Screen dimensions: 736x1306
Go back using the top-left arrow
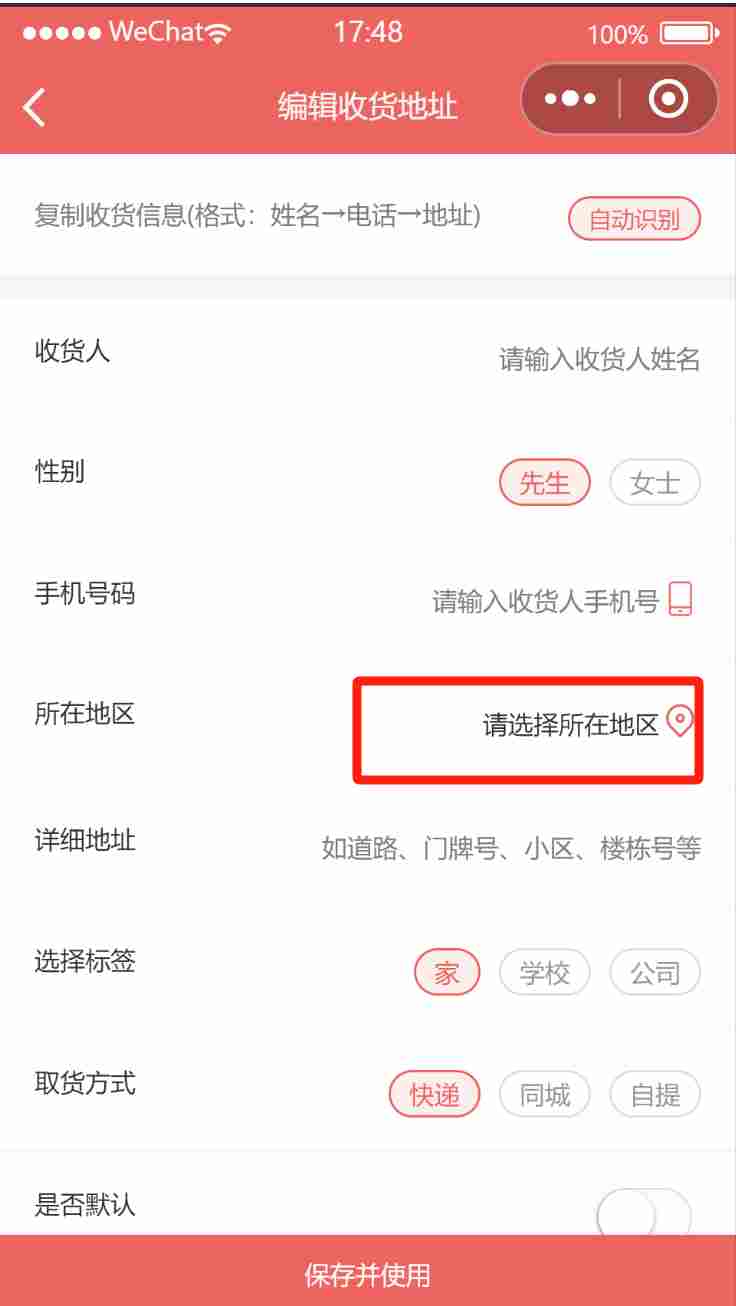pyautogui.click(x=35, y=106)
